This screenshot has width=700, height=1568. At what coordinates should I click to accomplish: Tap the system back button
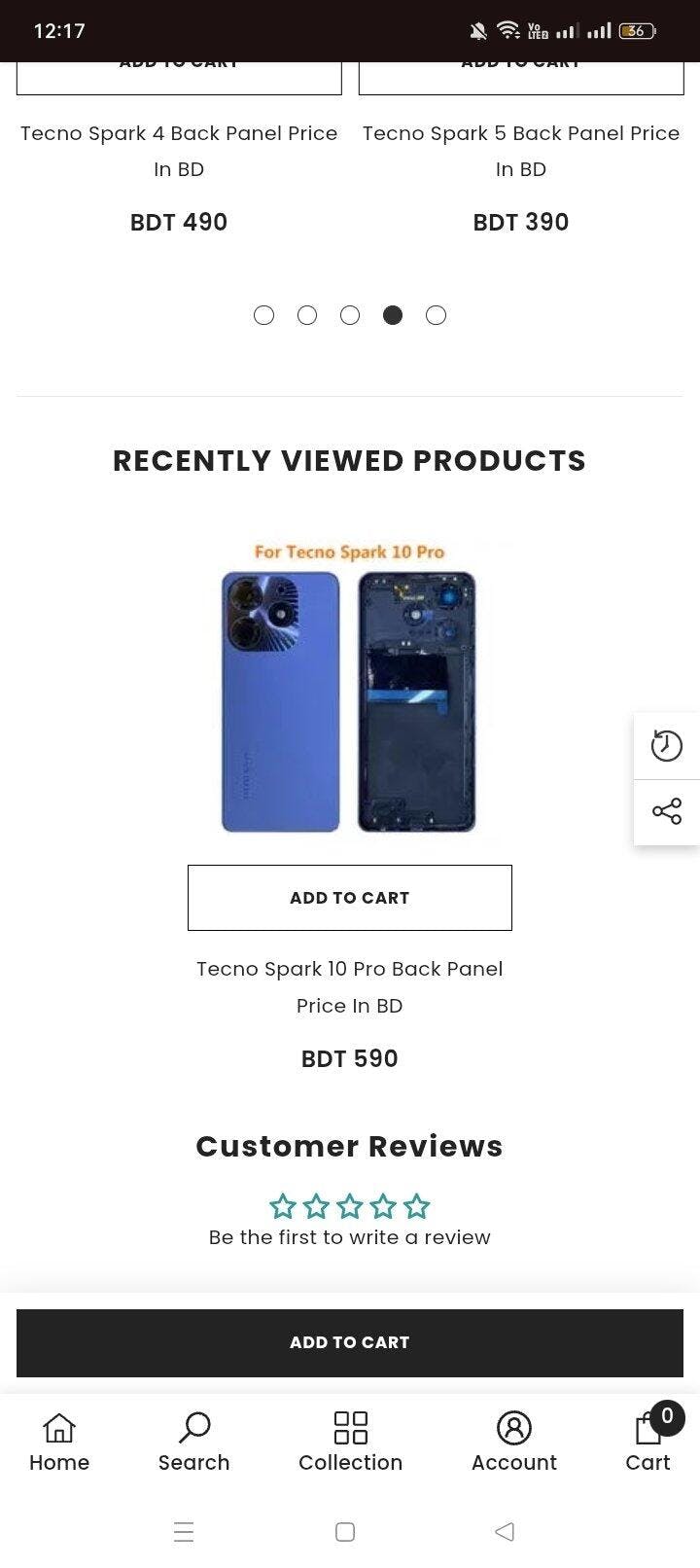[504, 1532]
